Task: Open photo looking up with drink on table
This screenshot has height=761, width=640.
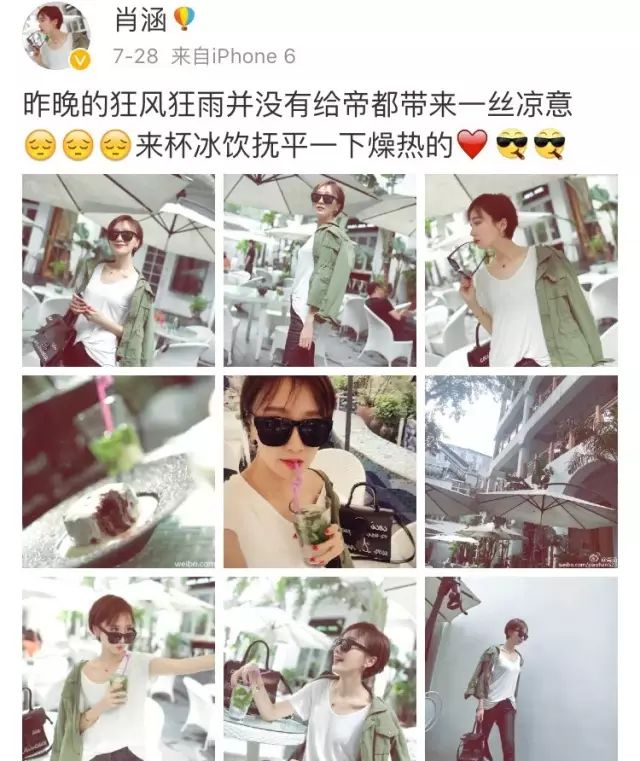Action: 319,668
